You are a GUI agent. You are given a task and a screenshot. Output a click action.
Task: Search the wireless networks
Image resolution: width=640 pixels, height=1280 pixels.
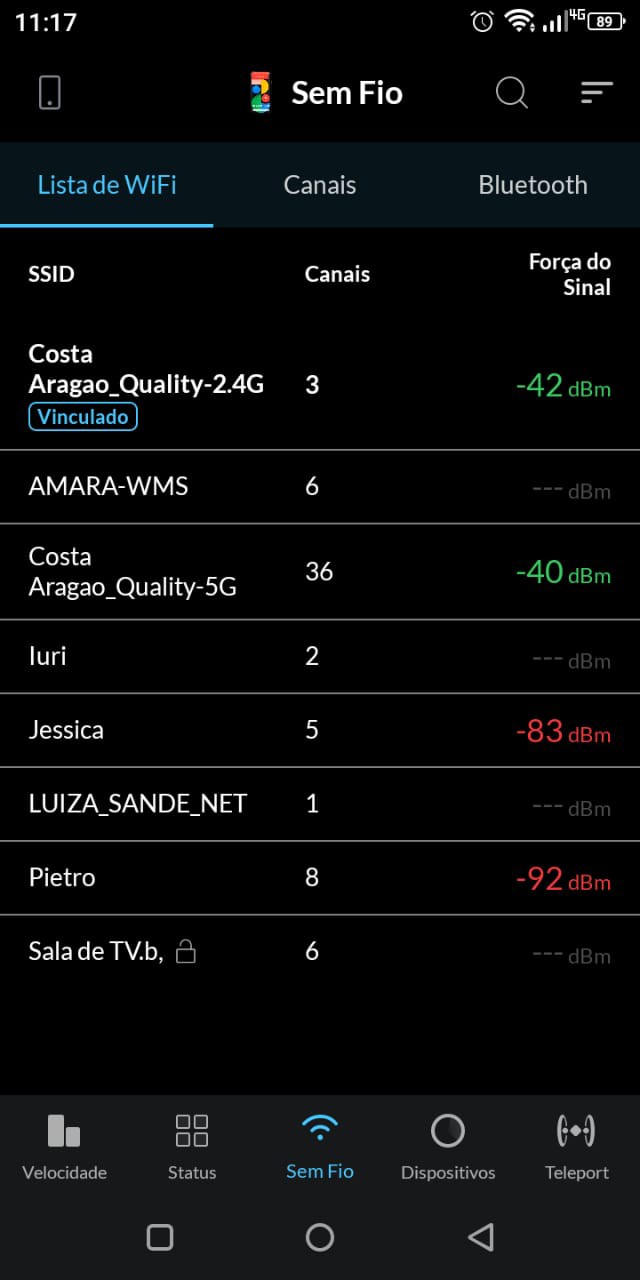click(511, 93)
